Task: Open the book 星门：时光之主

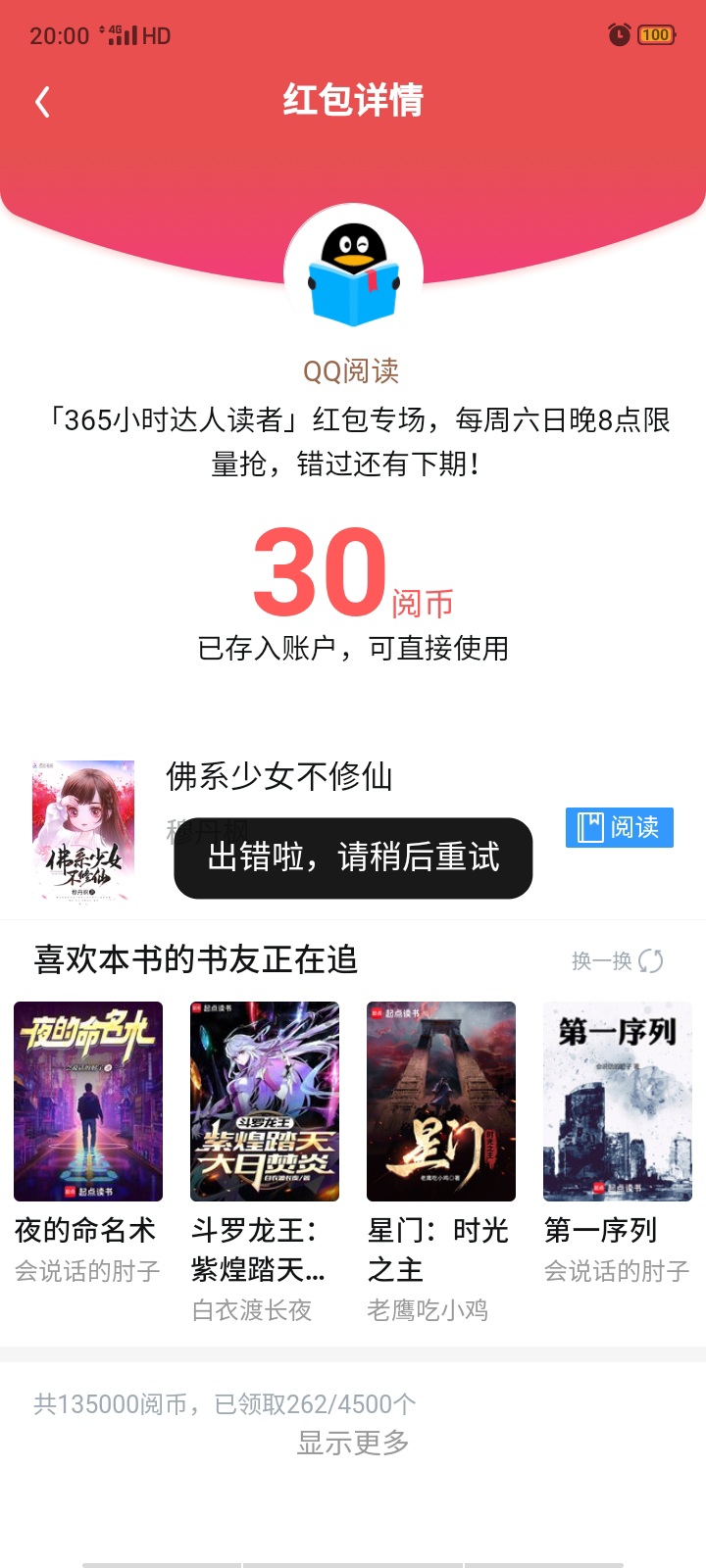Action: click(441, 1102)
